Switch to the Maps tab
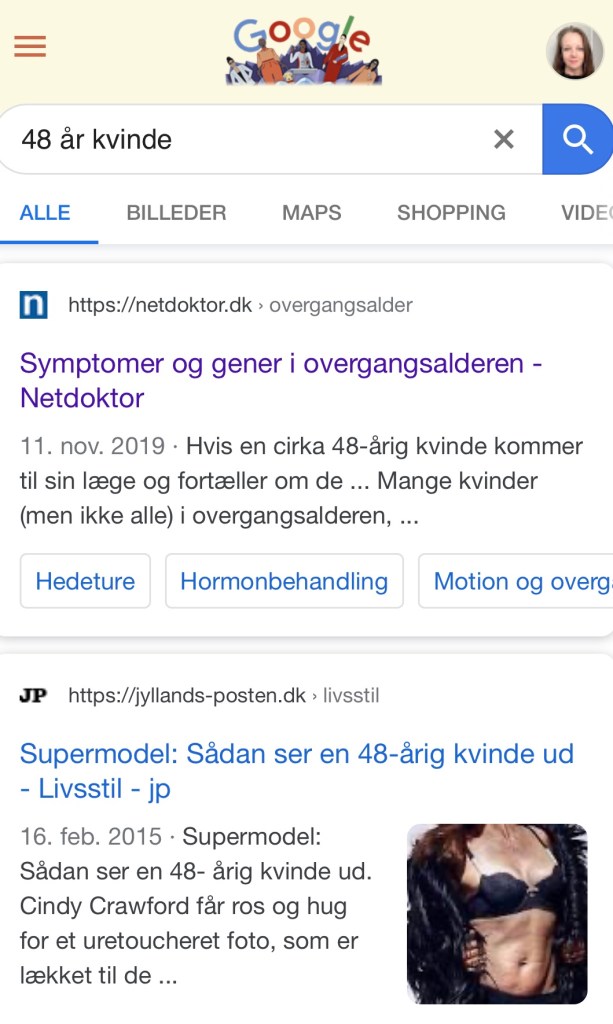 point(311,212)
